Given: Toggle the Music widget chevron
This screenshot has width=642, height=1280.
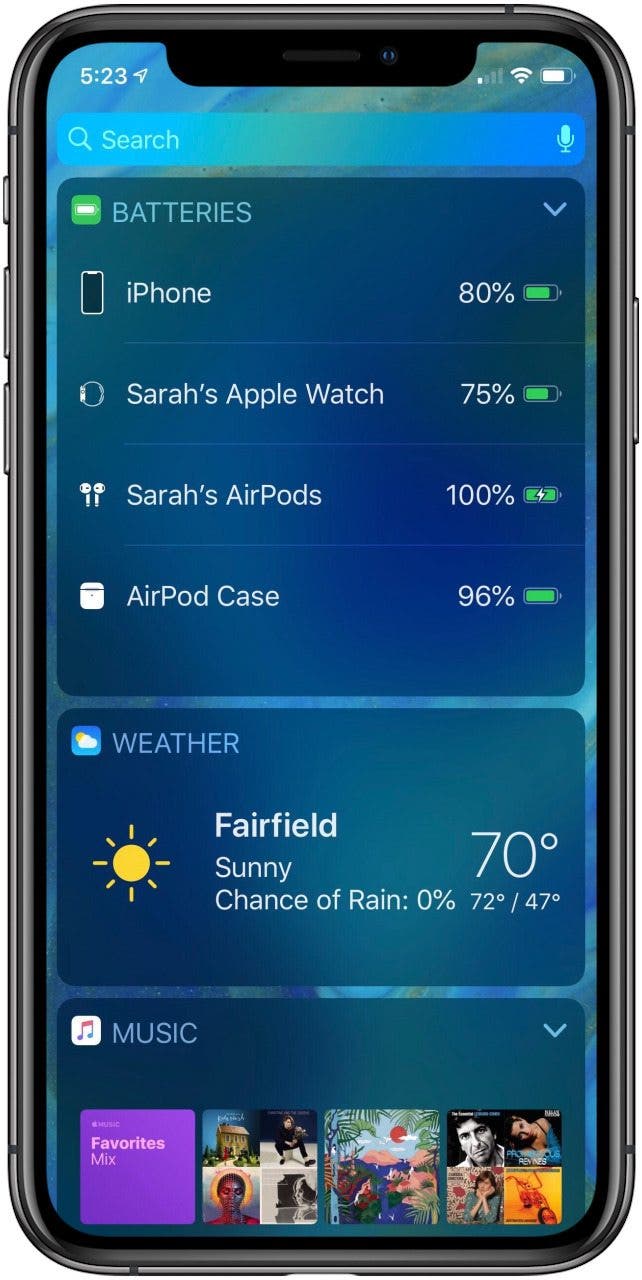Looking at the screenshot, I should click(554, 1030).
